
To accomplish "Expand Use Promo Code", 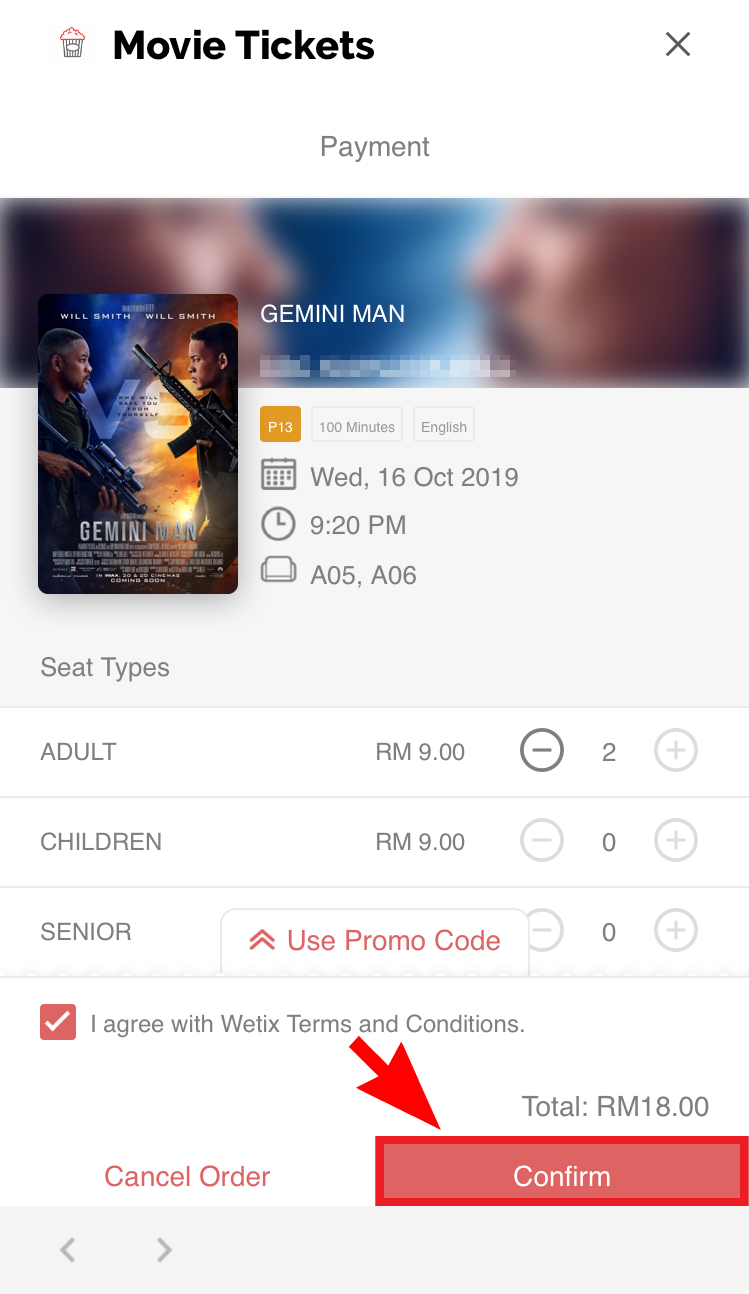I will (375, 940).
